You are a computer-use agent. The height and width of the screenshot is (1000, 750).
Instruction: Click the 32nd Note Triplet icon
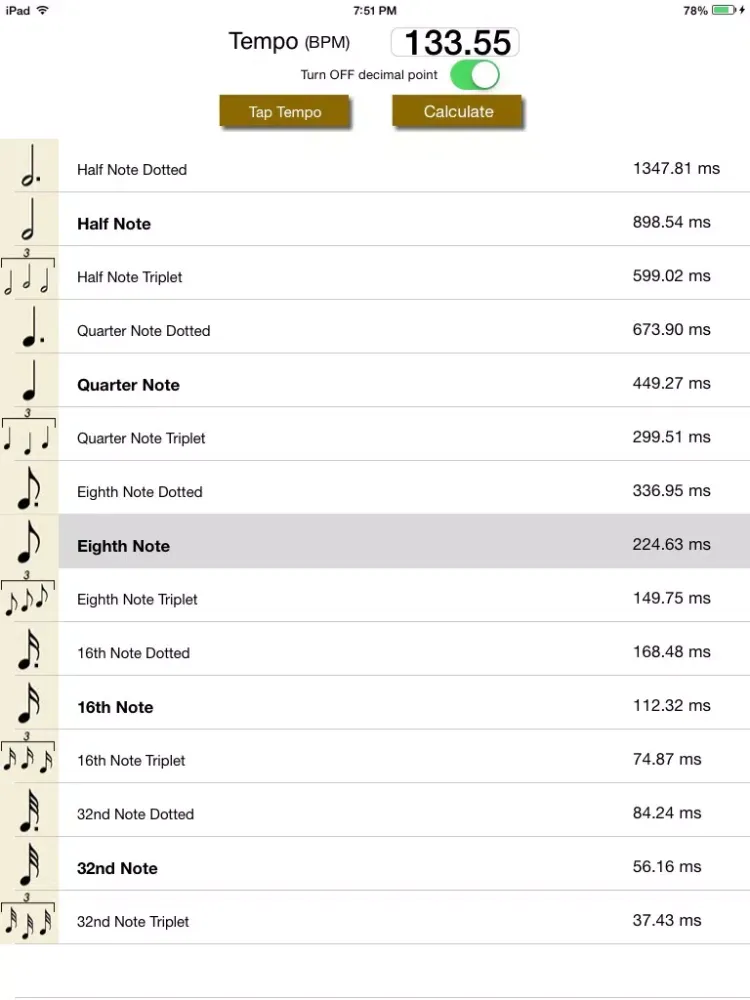pyautogui.click(x=29, y=921)
